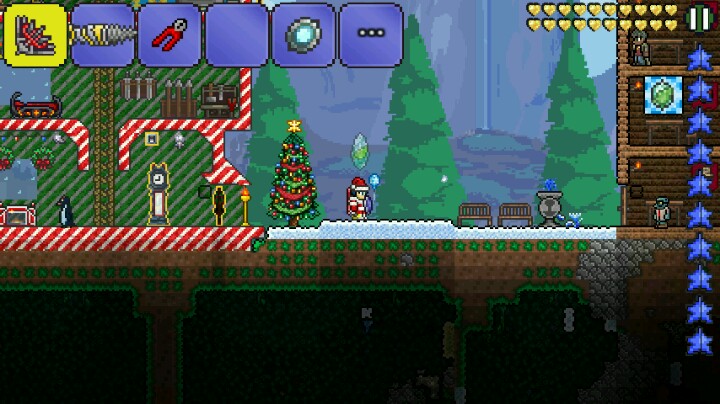Screen dimensions: 720x404
Task: Select the red wire cutter tool
Action: (x=170, y=34)
